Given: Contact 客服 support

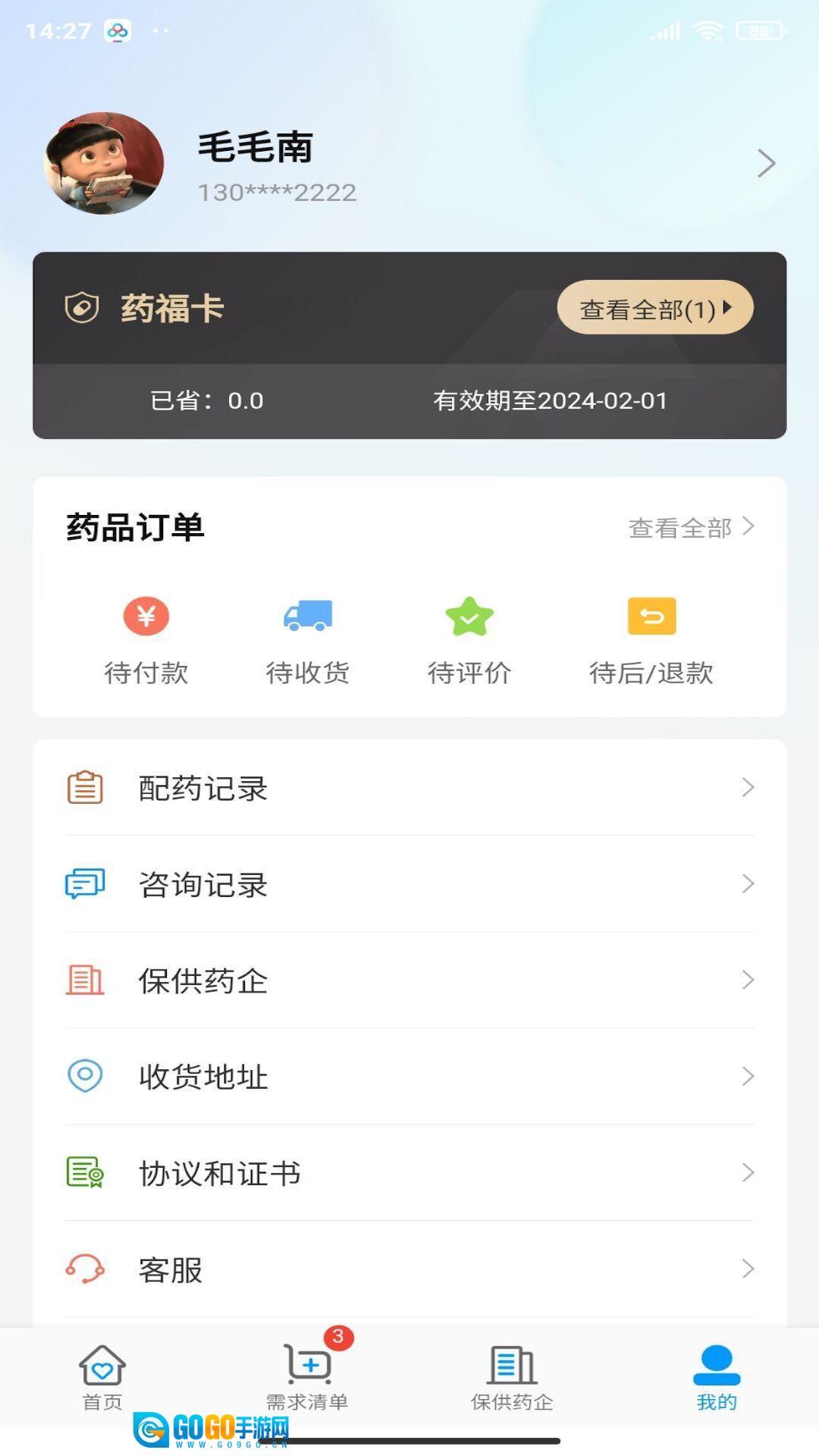Looking at the screenshot, I should [x=409, y=1269].
